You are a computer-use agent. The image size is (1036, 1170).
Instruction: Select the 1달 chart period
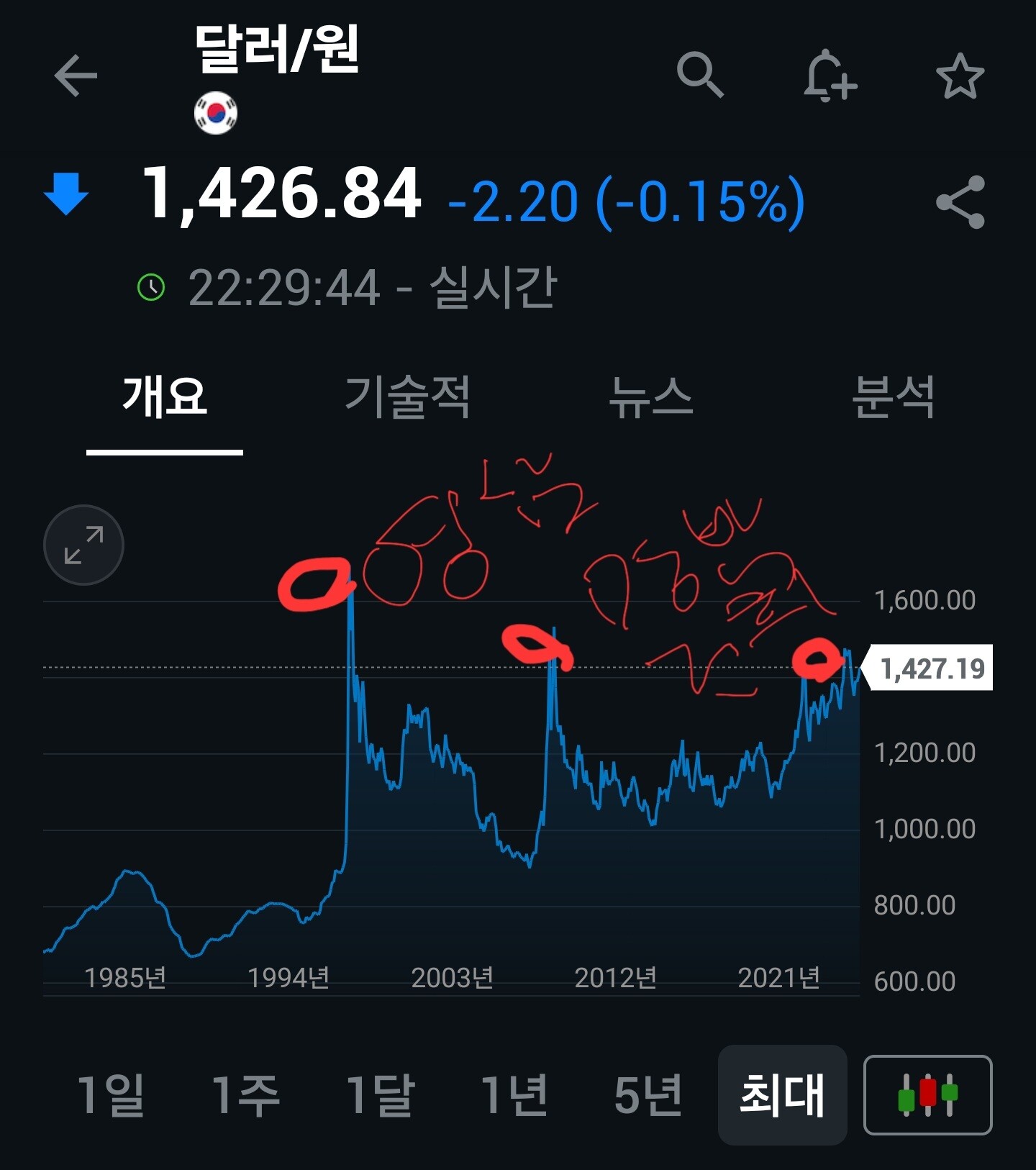click(380, 1094)
